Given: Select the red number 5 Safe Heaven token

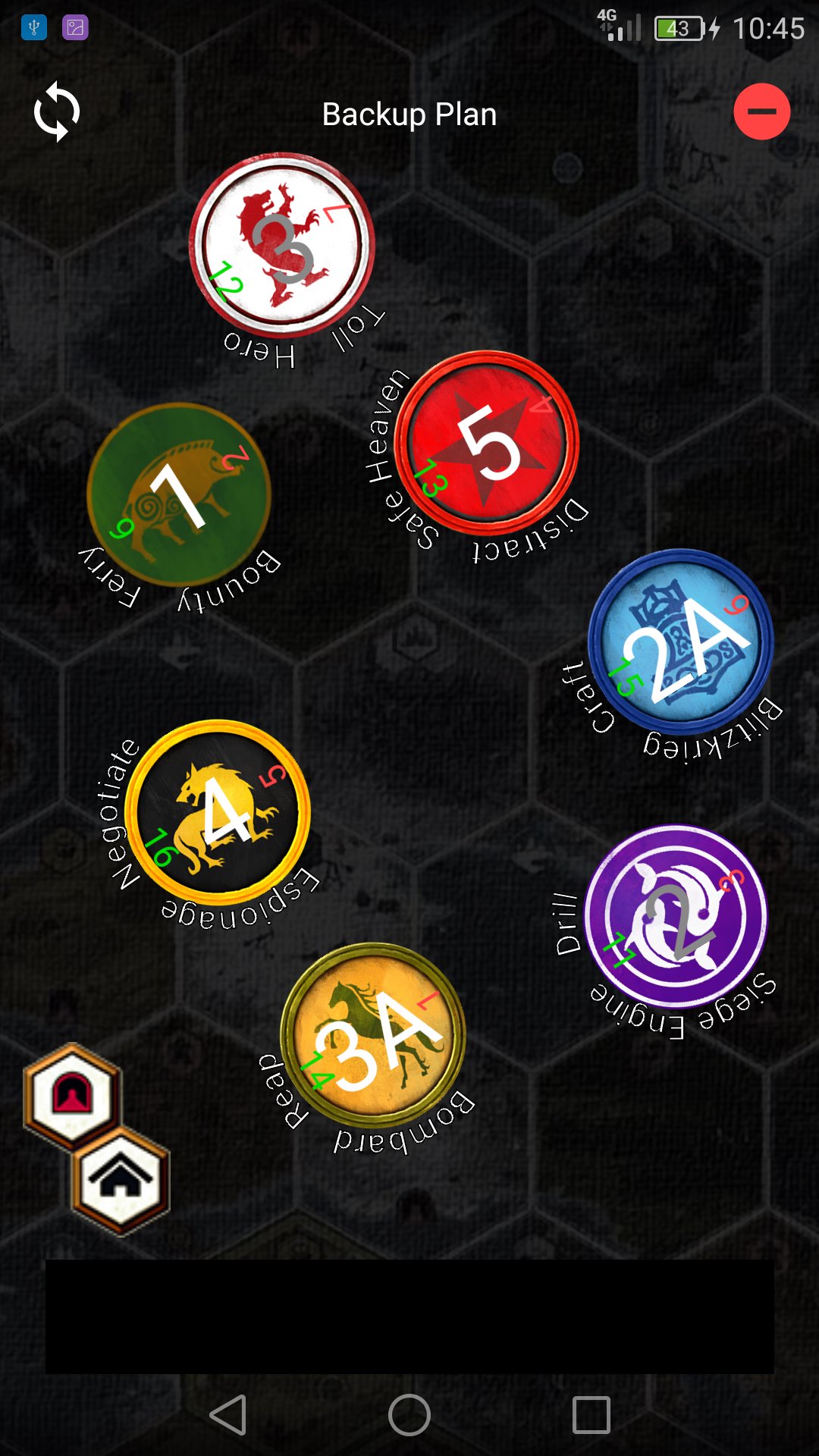Looking at the screenshot, I should click(487, 443).
